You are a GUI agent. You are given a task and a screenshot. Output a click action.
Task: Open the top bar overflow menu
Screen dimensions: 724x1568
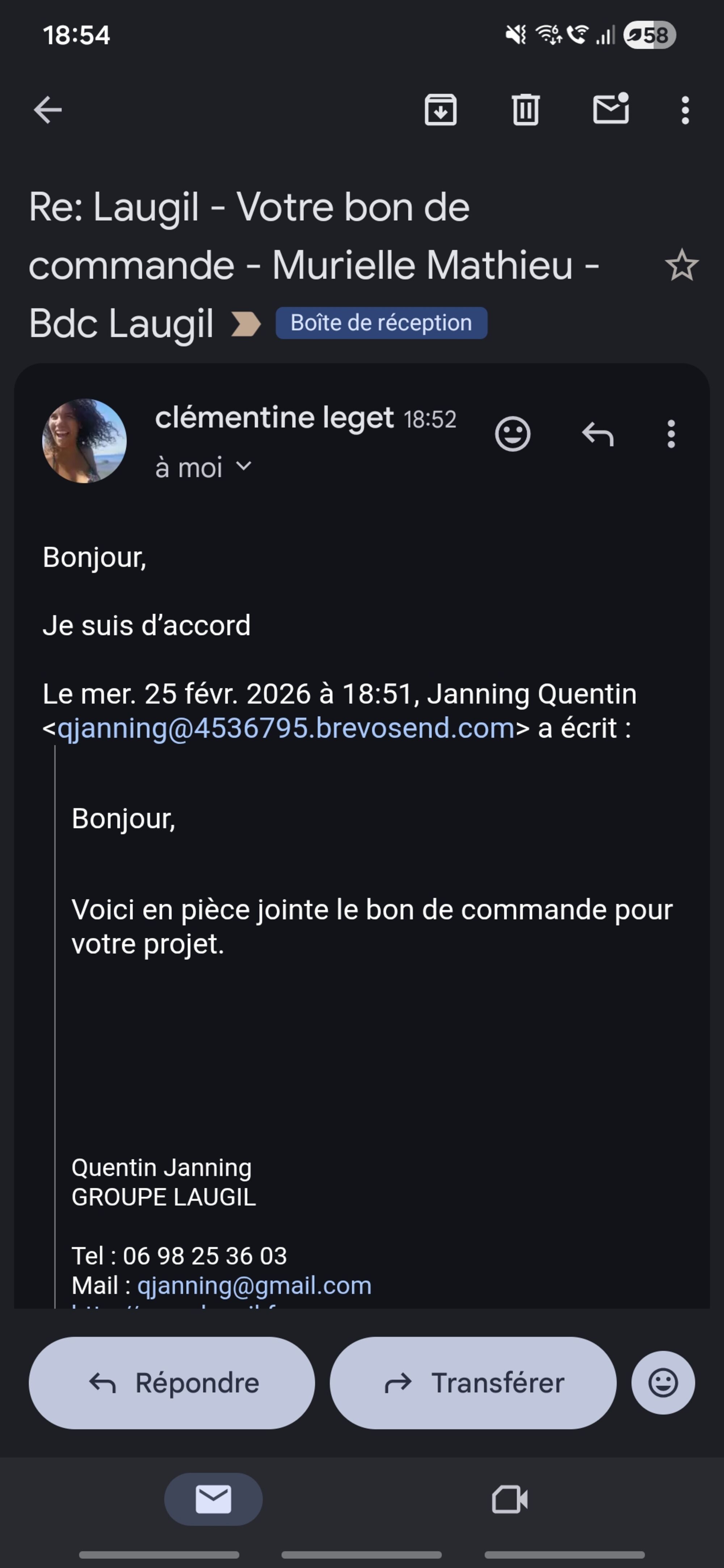(685, 110)
